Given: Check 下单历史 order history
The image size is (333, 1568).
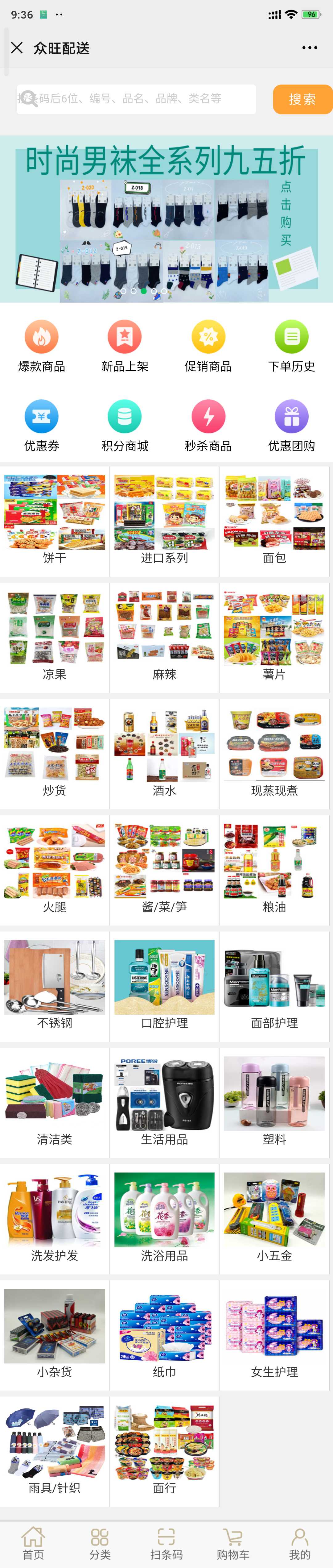Looking at the screenshot, I should click(x=292, y=346).
